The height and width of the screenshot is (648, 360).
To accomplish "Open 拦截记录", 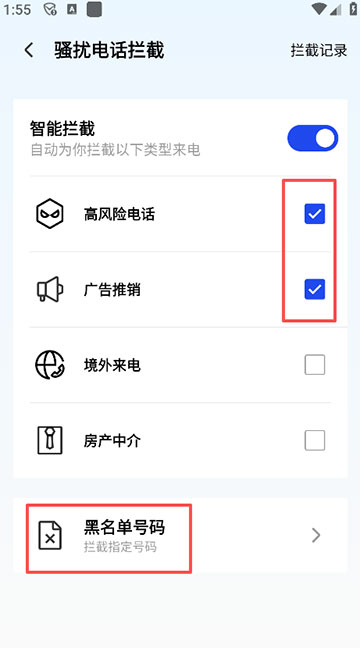I will [319, 50].
